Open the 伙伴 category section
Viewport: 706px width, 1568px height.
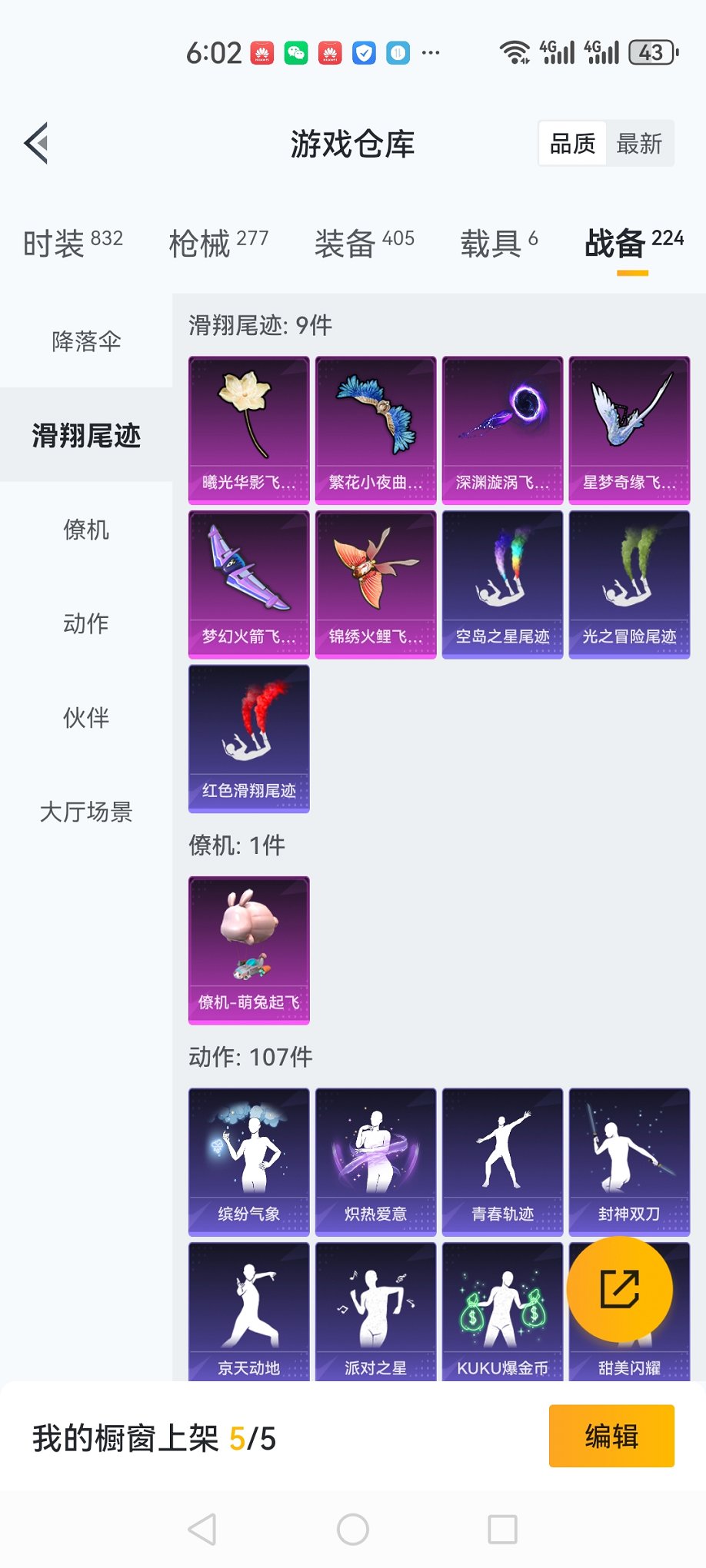86,719
